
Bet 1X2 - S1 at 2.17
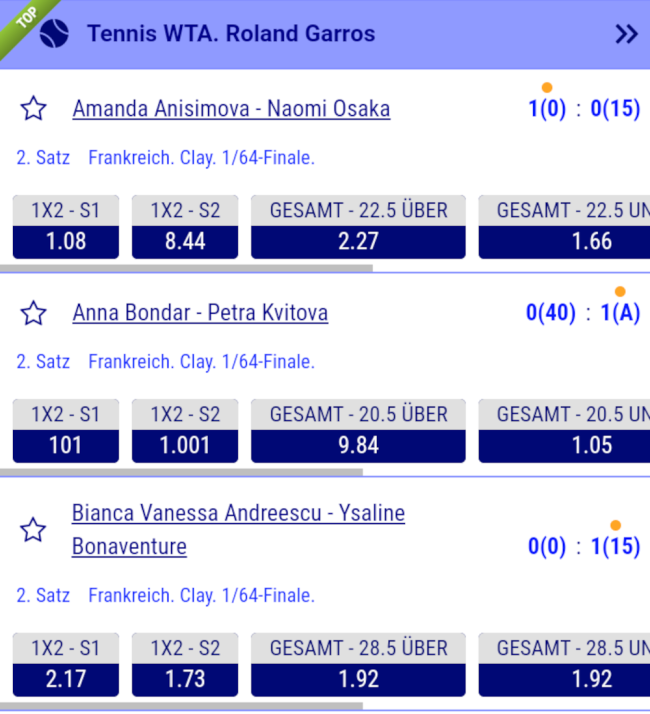click(66, 679)
